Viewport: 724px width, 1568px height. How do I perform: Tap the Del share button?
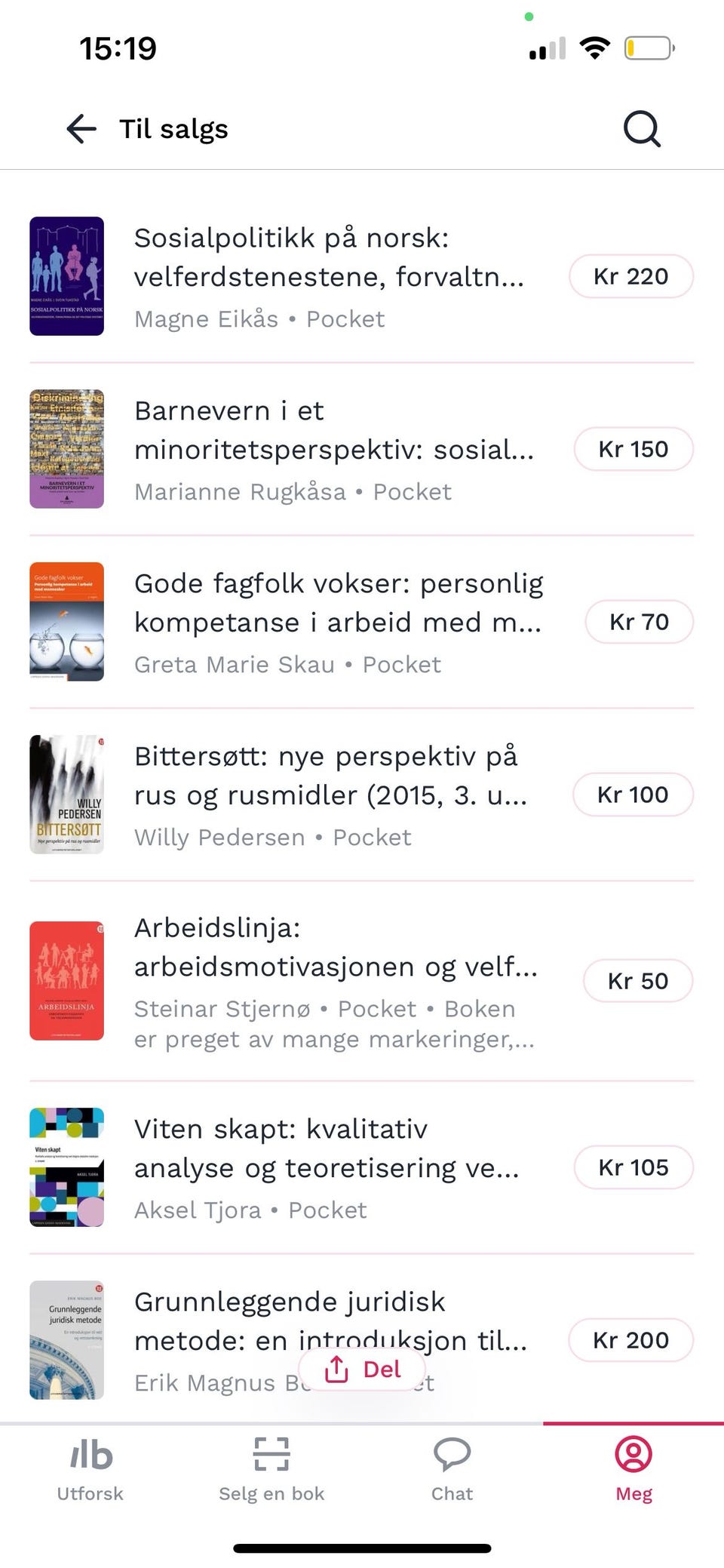pyautogui.click(x=362, y=1369)
